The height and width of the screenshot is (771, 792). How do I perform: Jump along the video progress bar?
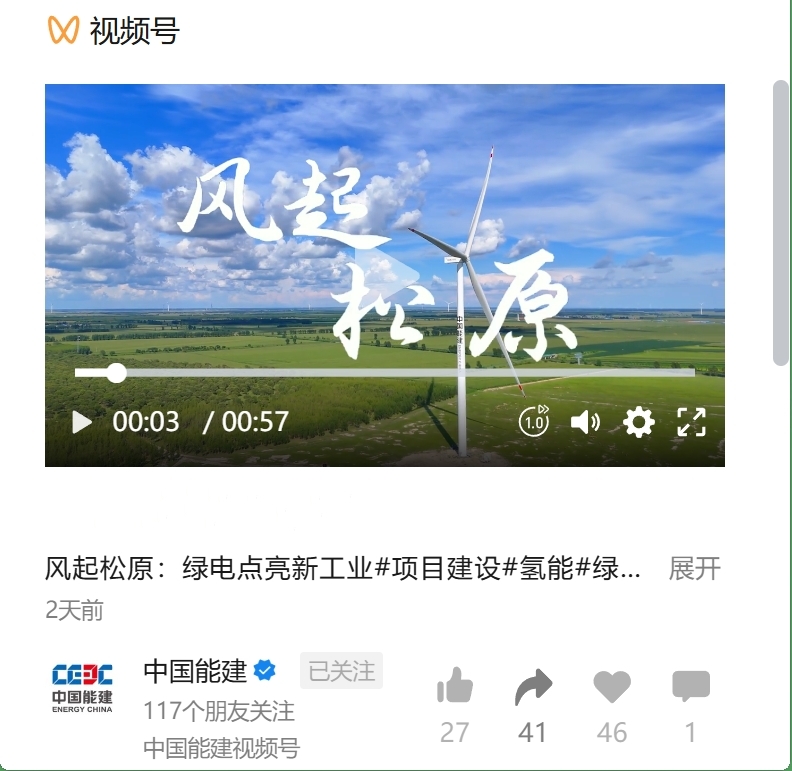385,373
